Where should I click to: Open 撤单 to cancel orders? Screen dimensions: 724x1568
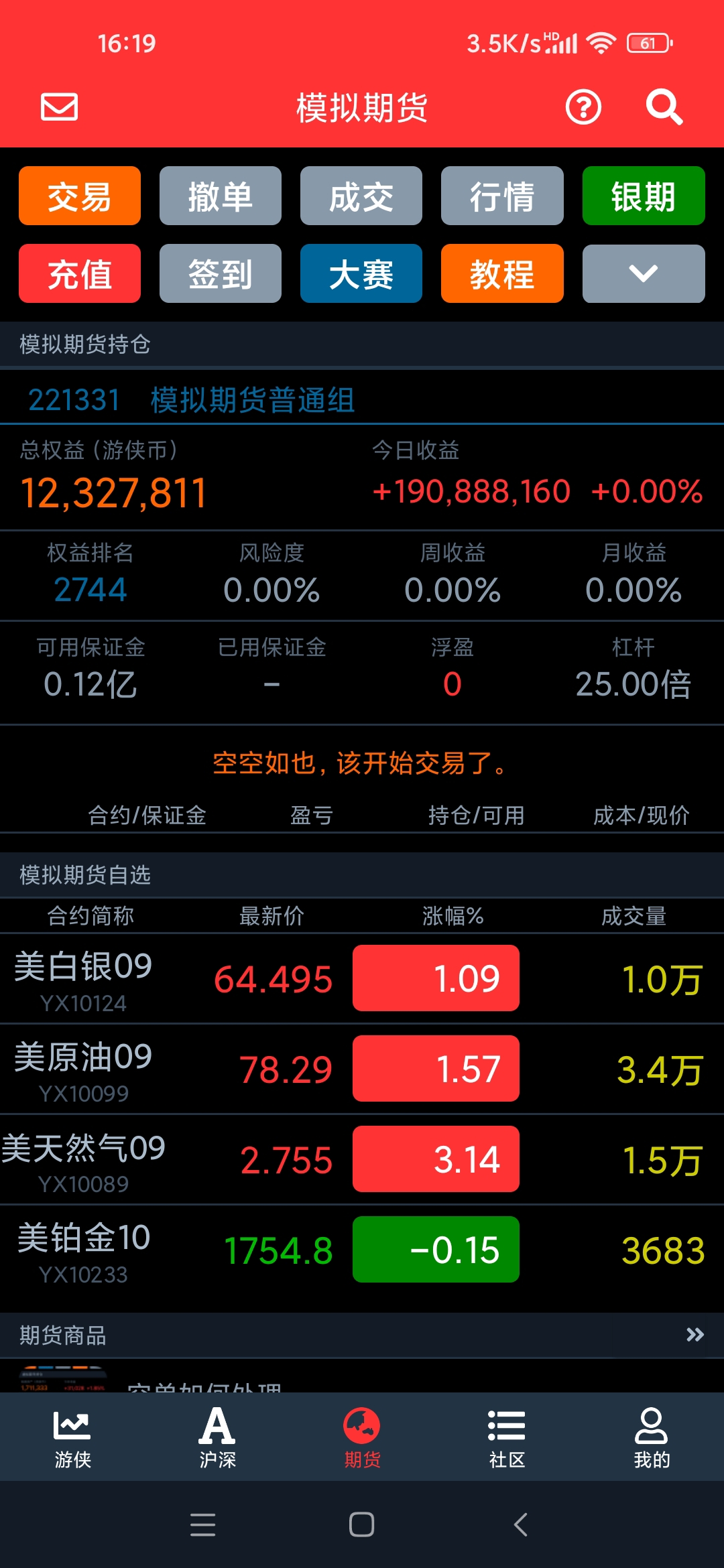[221, 196]
